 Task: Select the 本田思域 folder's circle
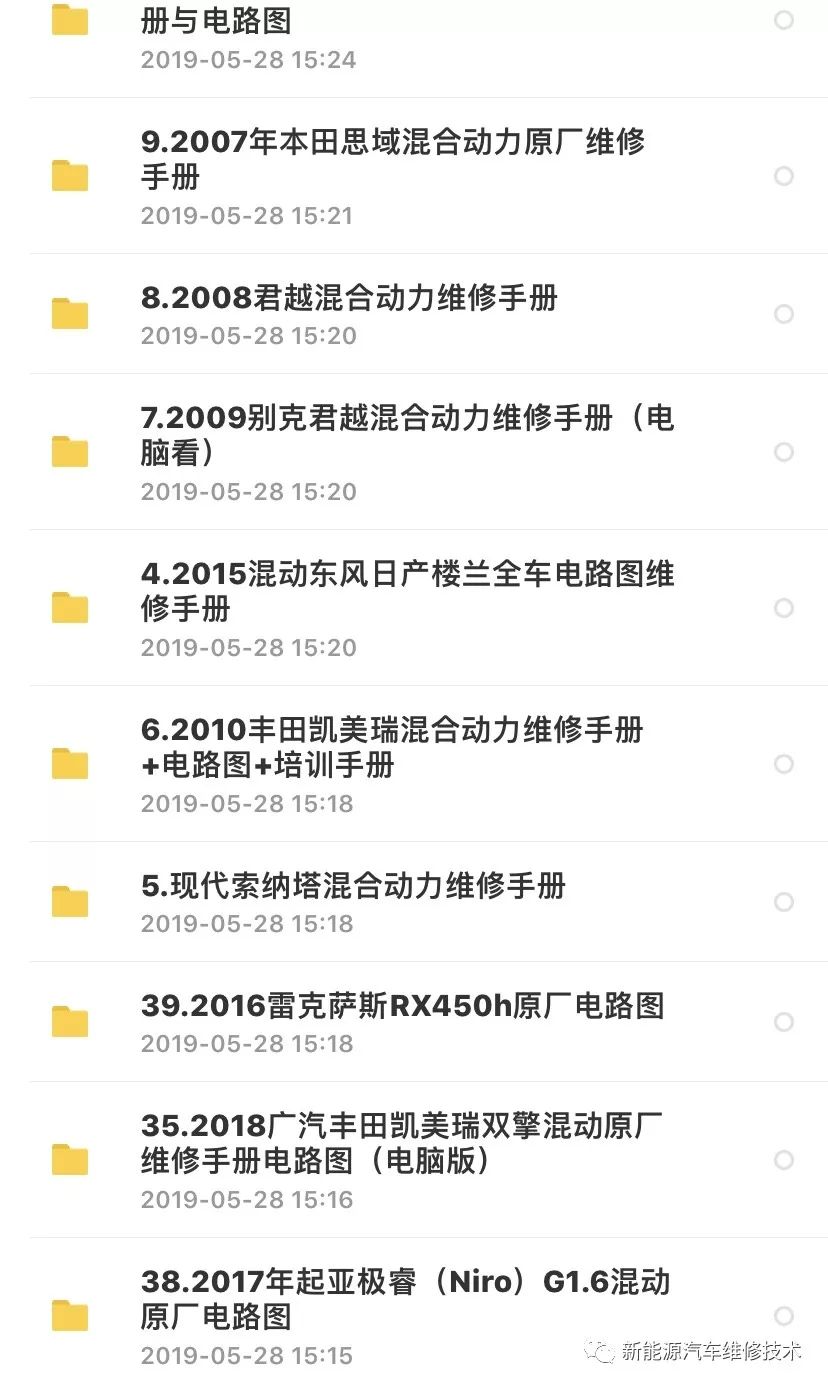[x=784, y=176]
